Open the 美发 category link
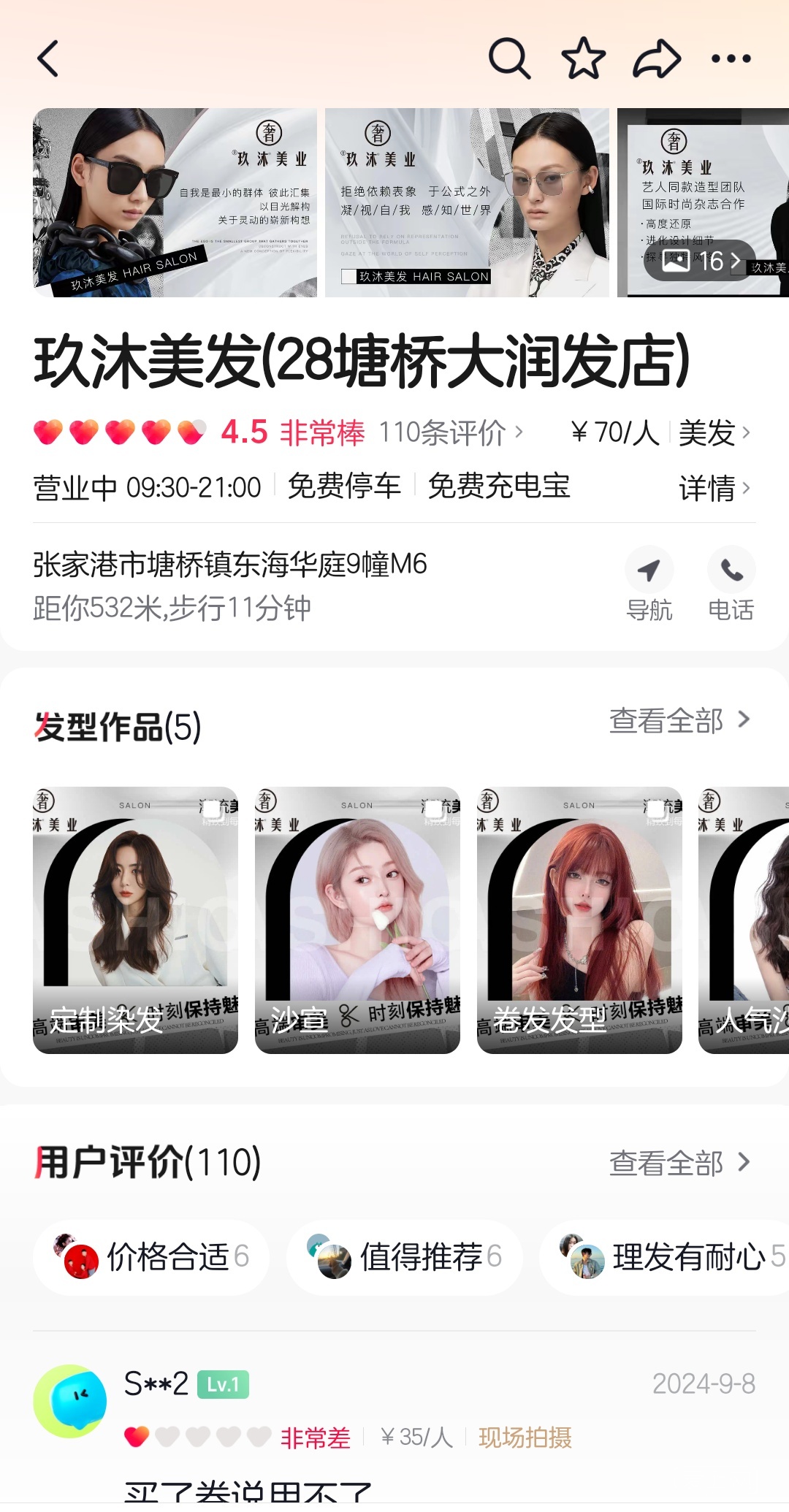 pos(714,432)
